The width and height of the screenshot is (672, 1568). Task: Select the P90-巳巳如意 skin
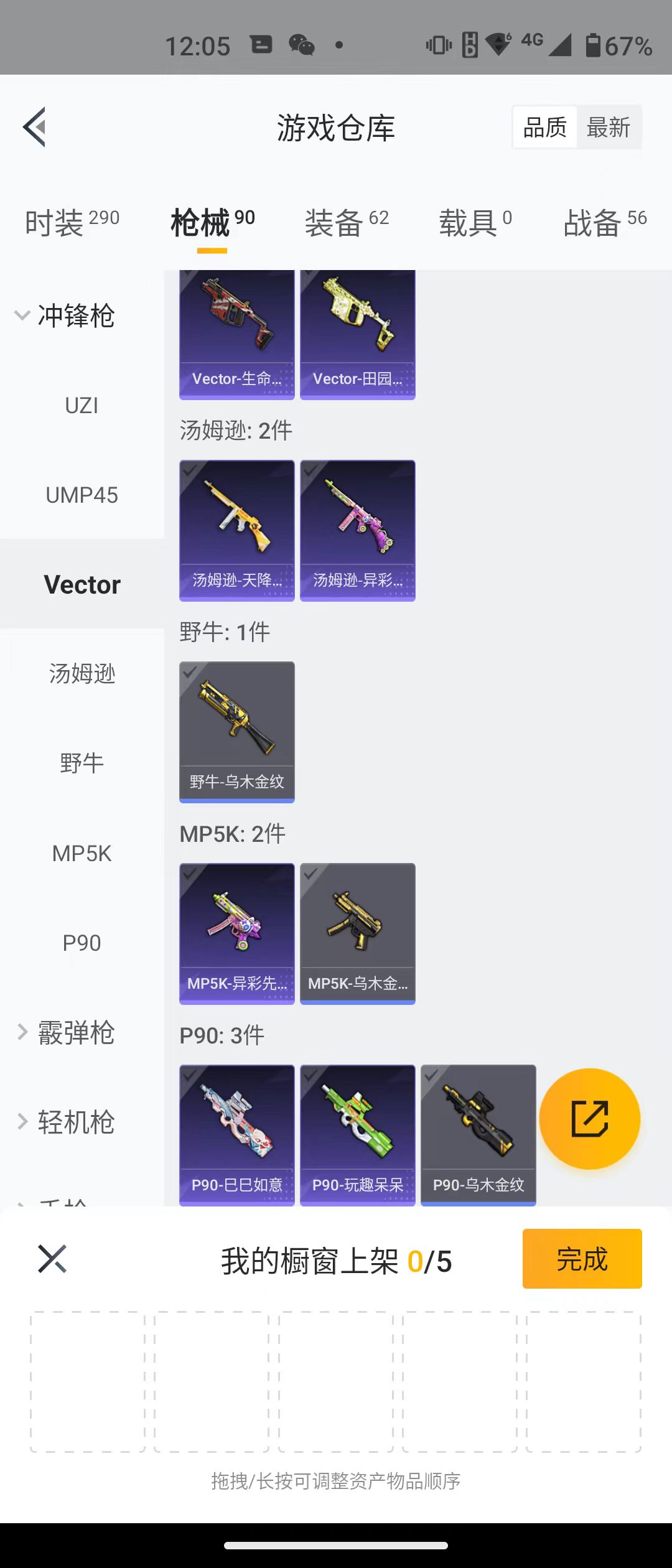[x=236, y=1134]
